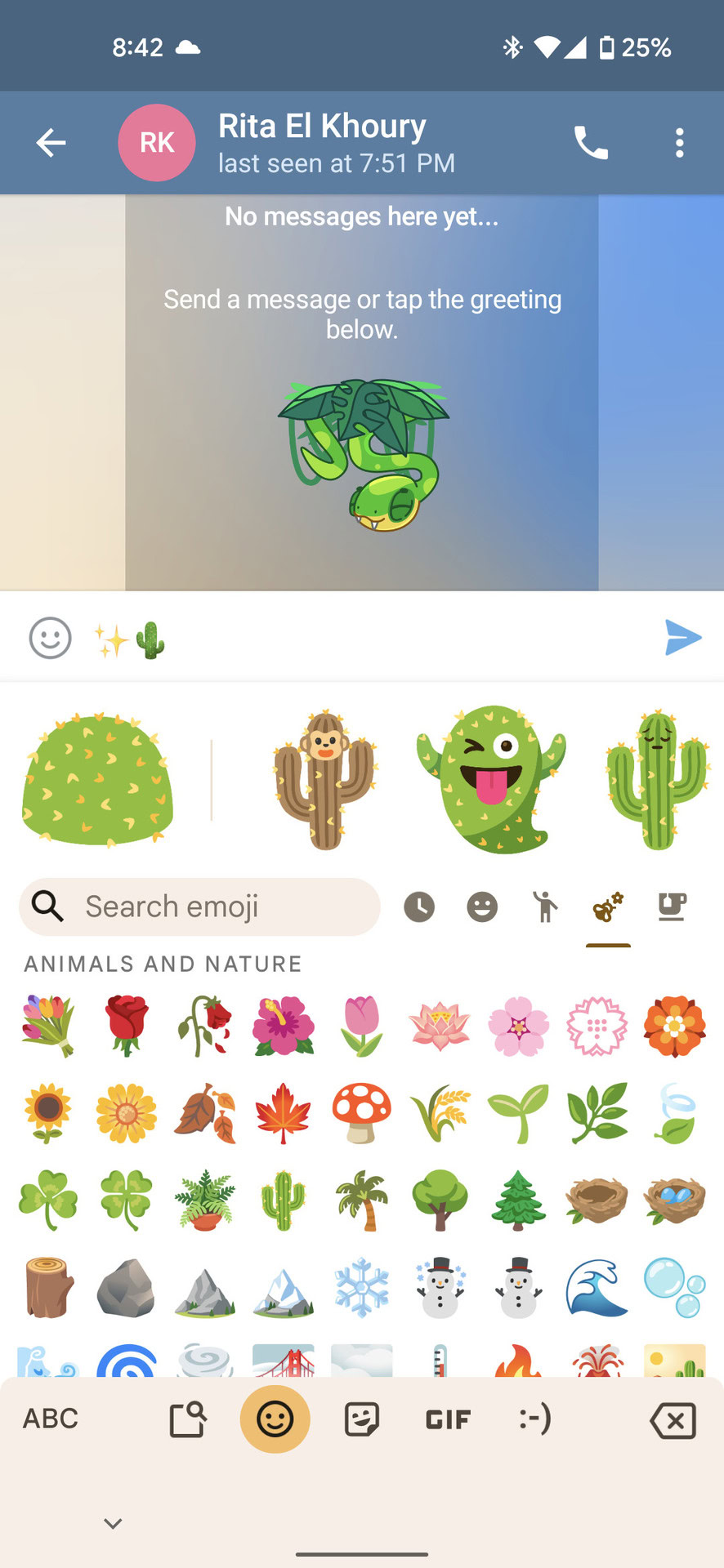Insert the red rose emoji
This screenshot has width=724, height=1568.
point(127,1026)
